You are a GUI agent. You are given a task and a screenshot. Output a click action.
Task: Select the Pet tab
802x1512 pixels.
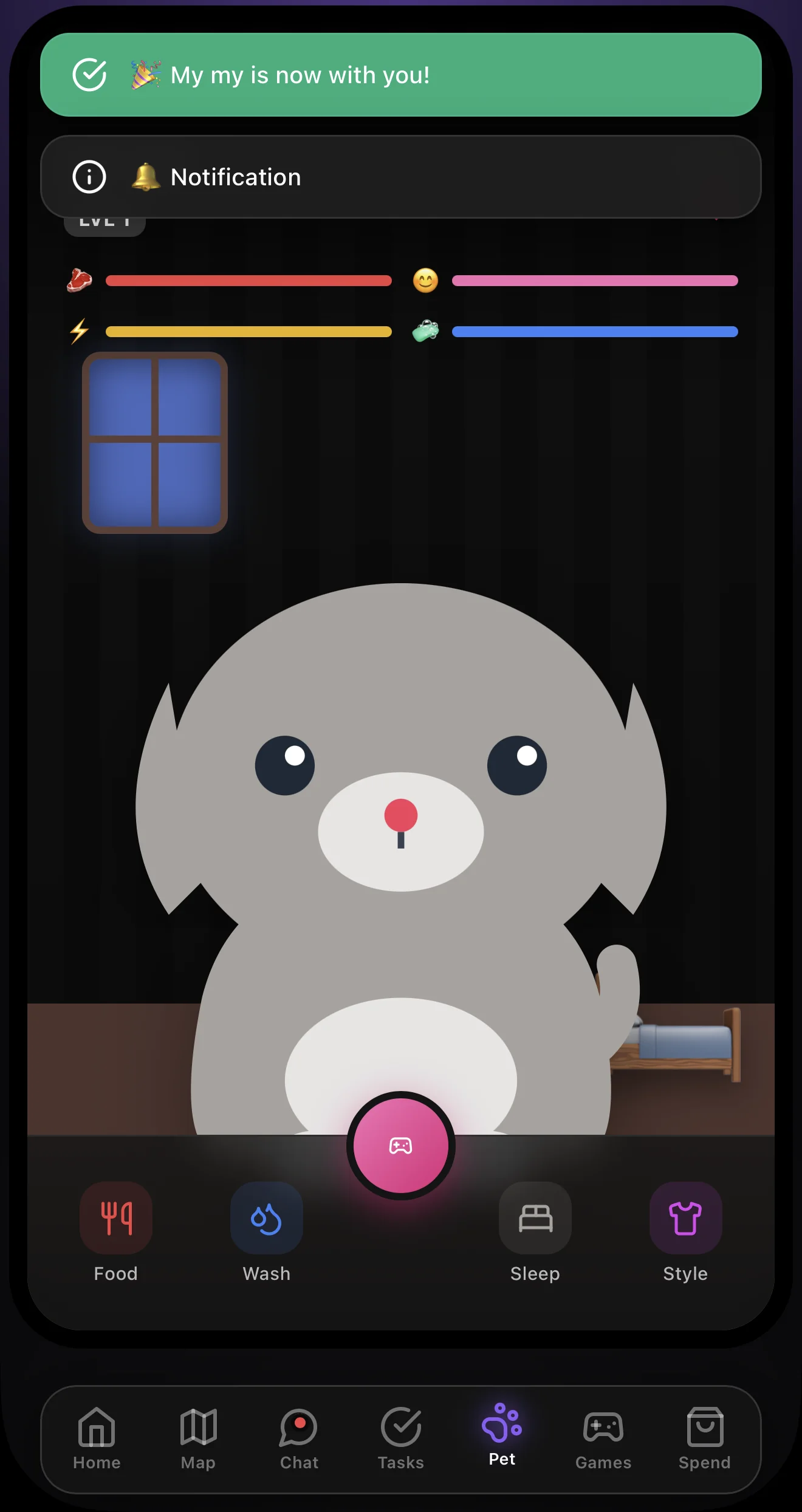tap(502, 1436)
